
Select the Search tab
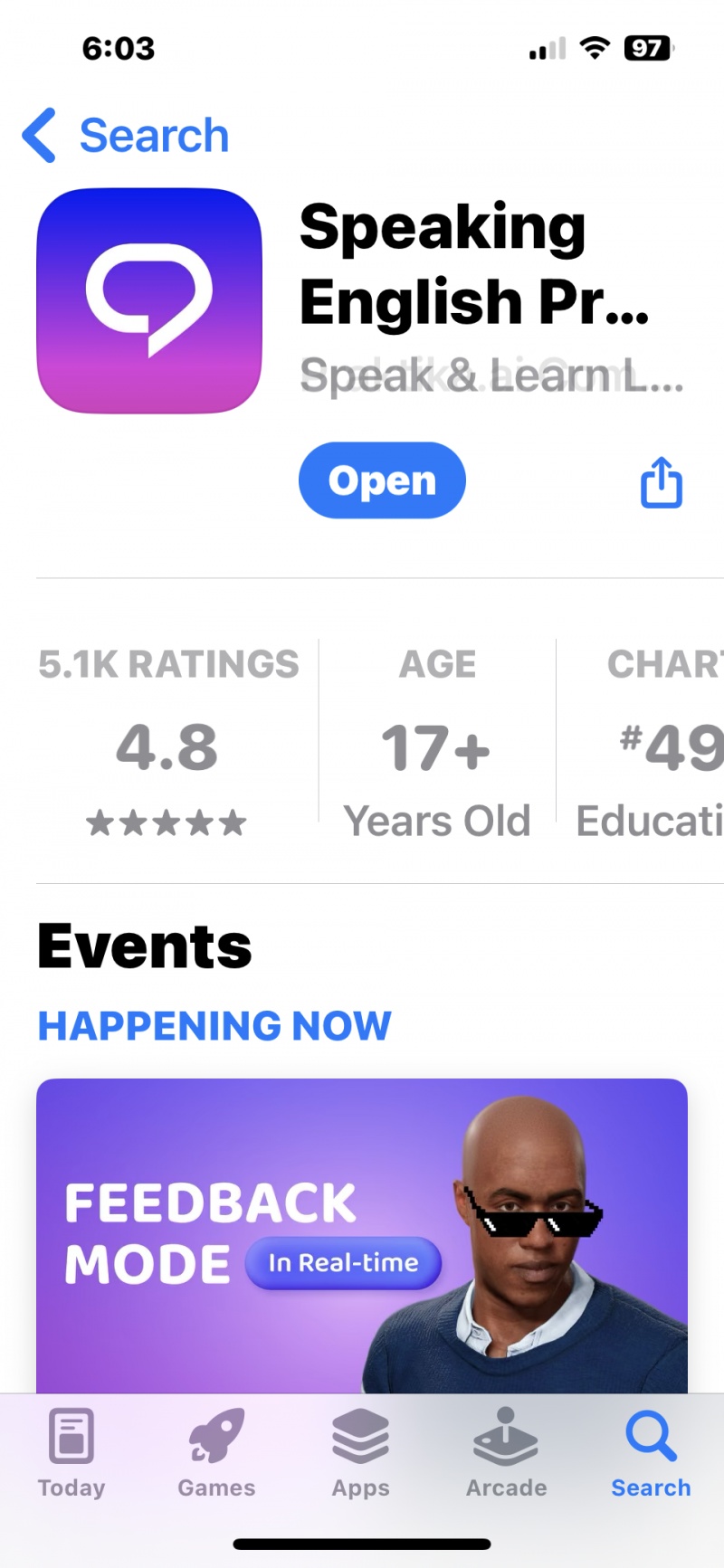(651, 1452)
